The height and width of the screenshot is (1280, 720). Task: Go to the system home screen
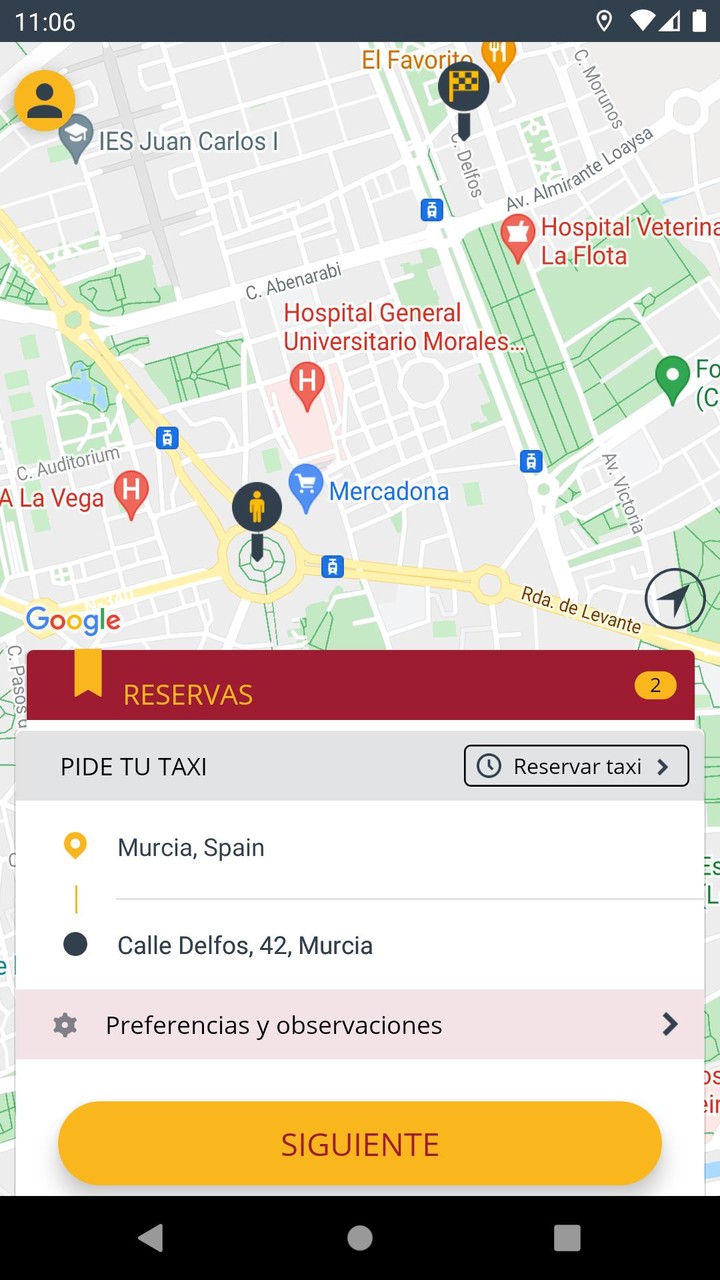pos(360,1238)
